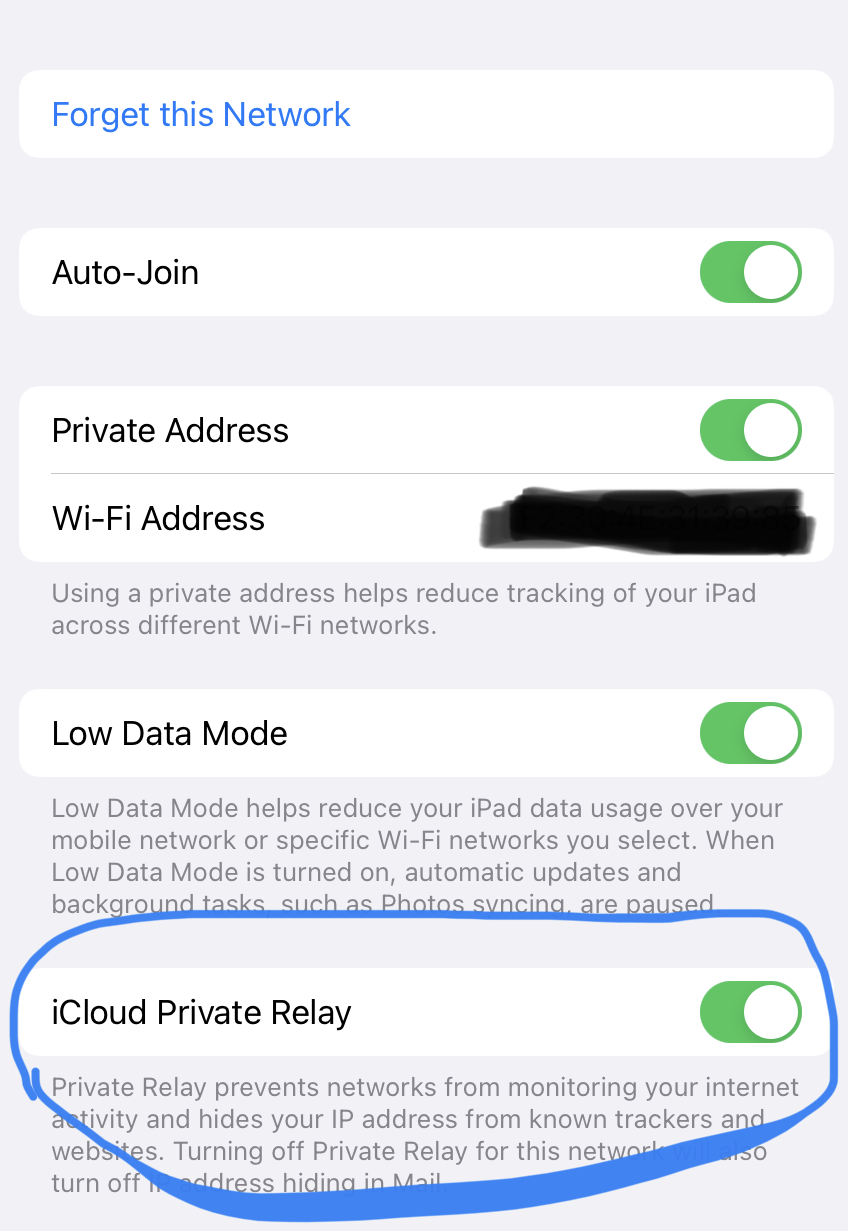Viewport: 848px width, 1231px height.
Task: Switch off Low Data Mode
Action: pos(750,733)
